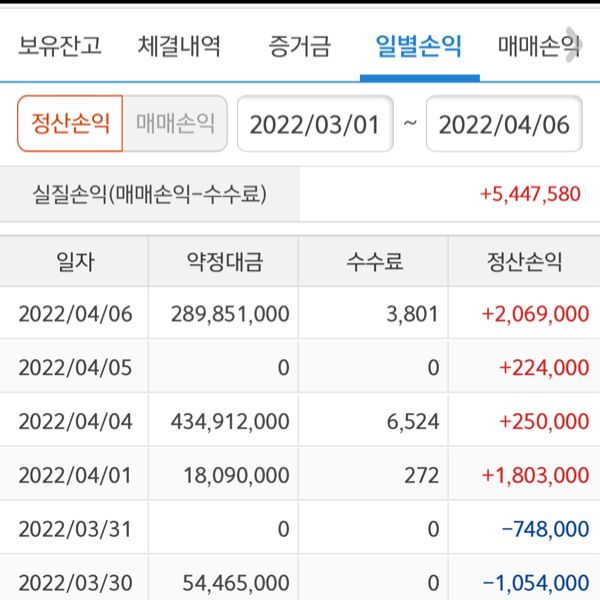Select the 일별손익 tab
This screenshot has width=600, height=600.
pos(418,46)
